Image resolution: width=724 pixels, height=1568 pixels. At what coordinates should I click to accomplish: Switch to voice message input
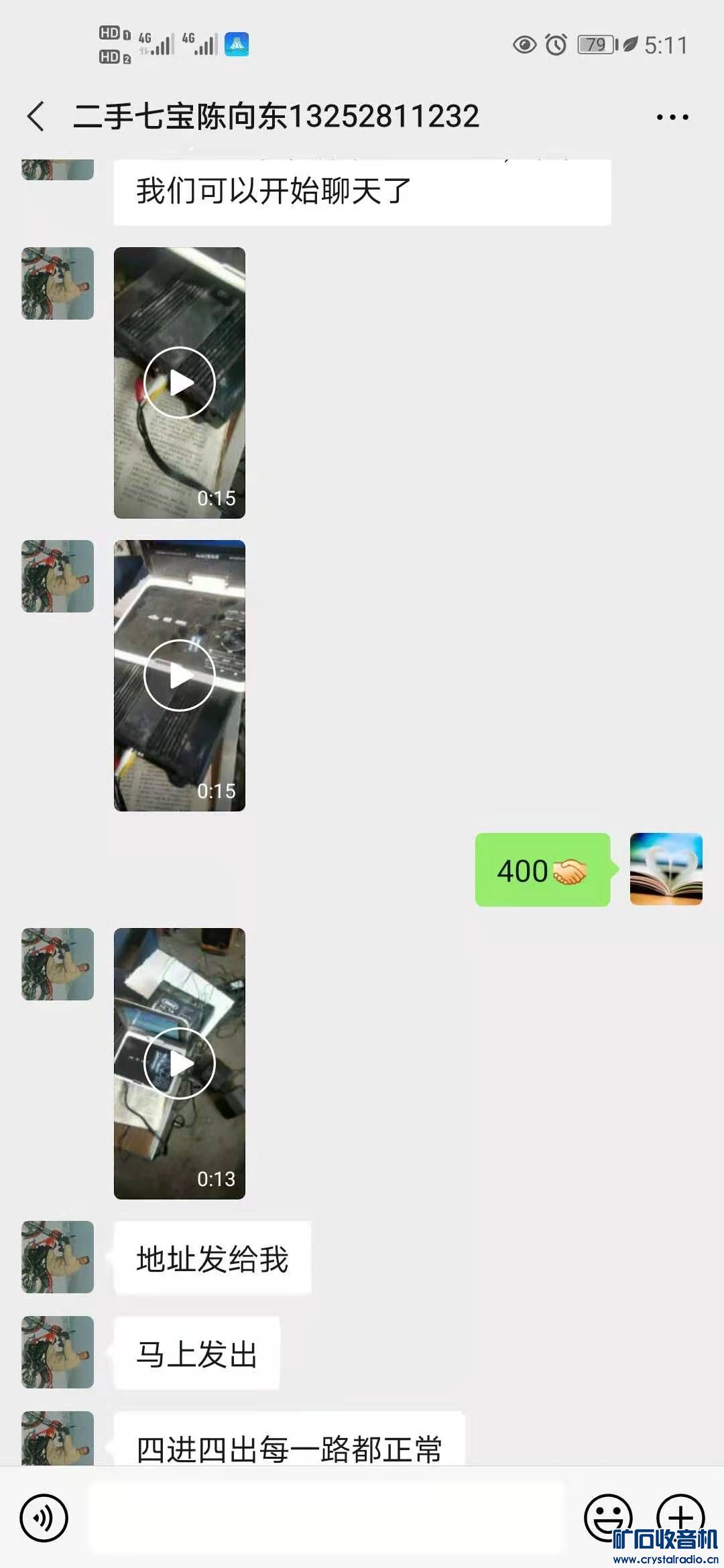(x=44, y=1518)
